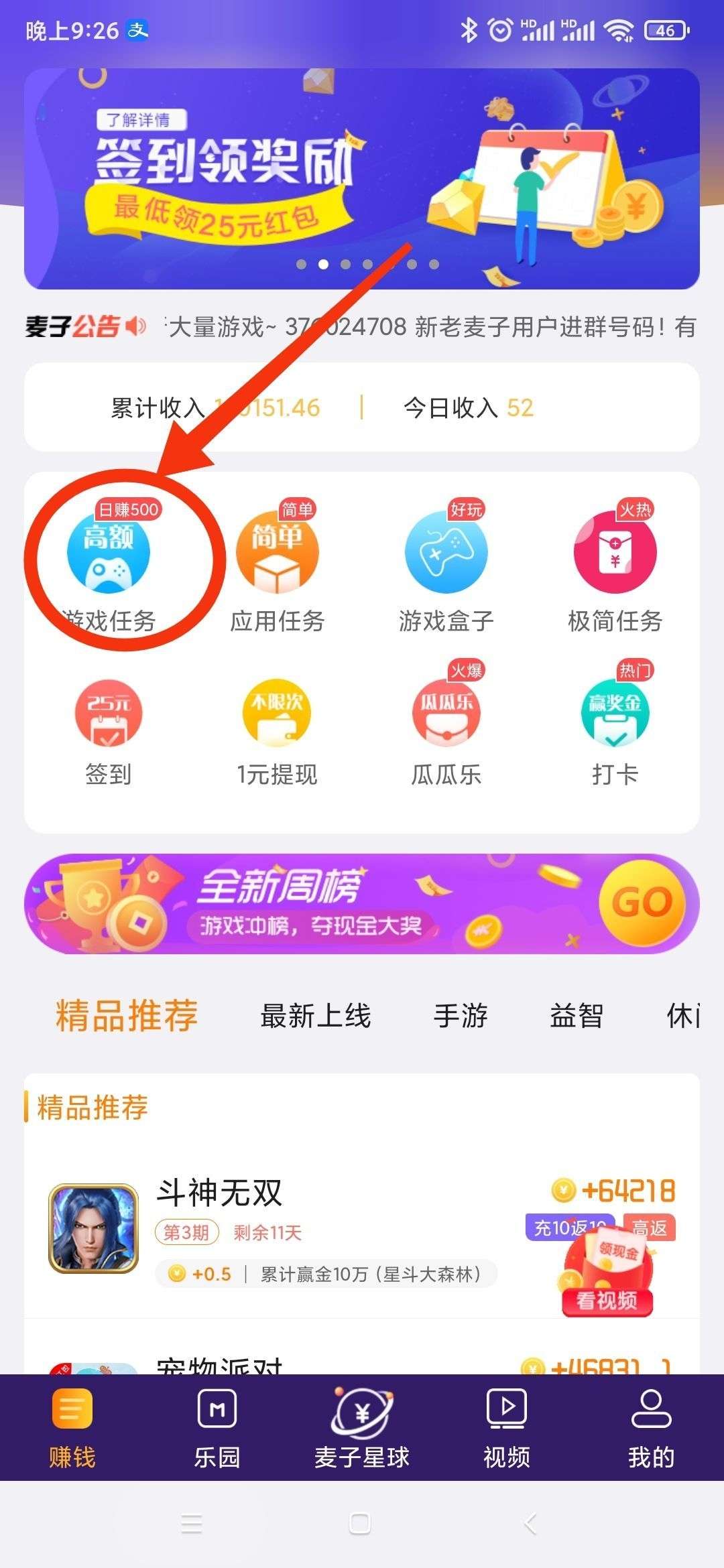Switch to the 乐园 tab
Viewport: 724px width, 1568px height.
217,1427
